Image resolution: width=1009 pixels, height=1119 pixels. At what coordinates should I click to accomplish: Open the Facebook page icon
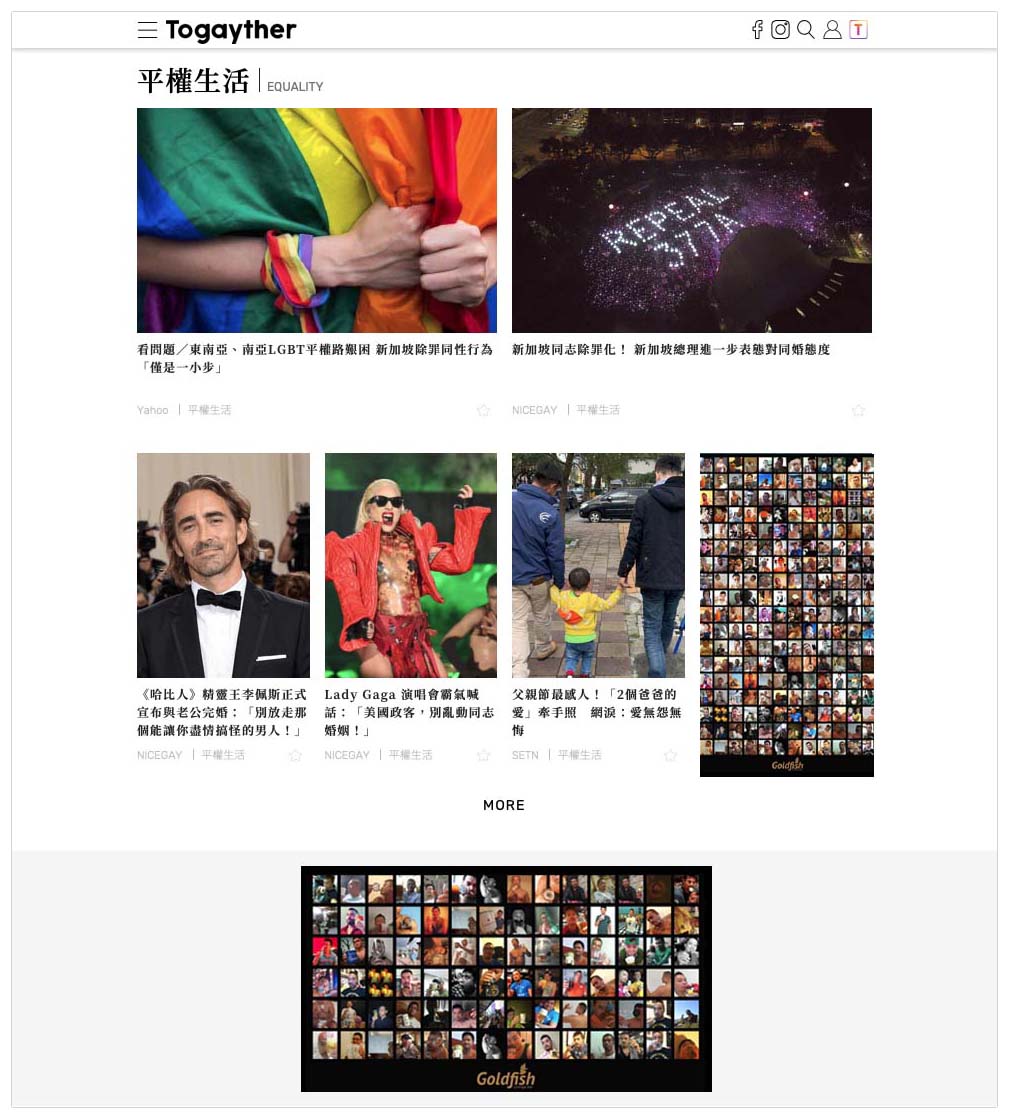point(757,30)
